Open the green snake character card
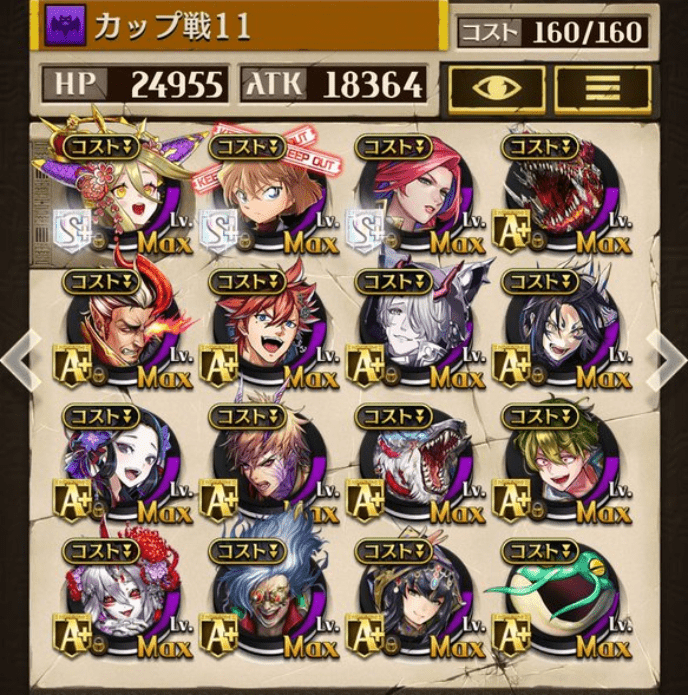This screenshot has width=688, height=695. (560, 600)
